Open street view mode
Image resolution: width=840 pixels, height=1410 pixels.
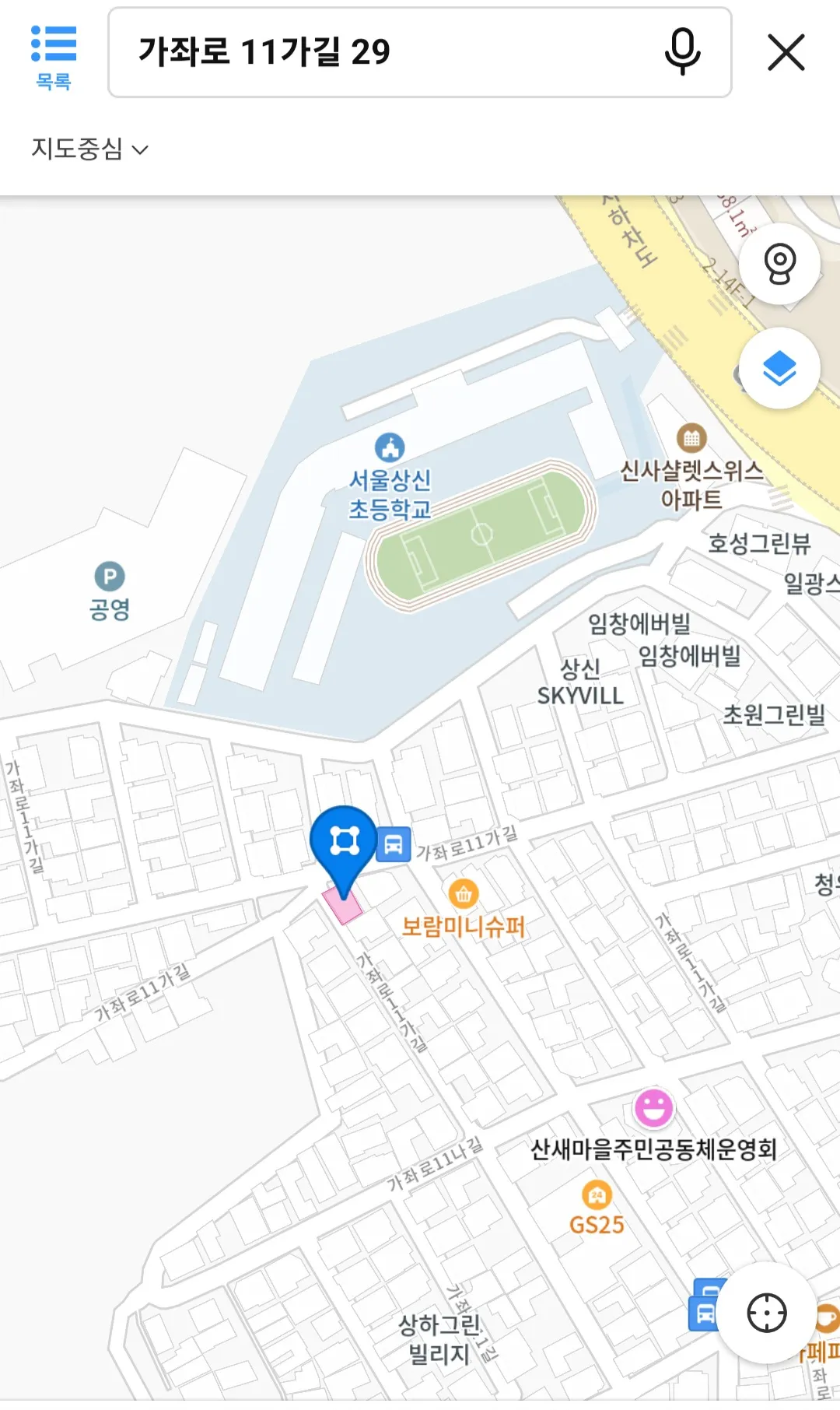[779, 264]
